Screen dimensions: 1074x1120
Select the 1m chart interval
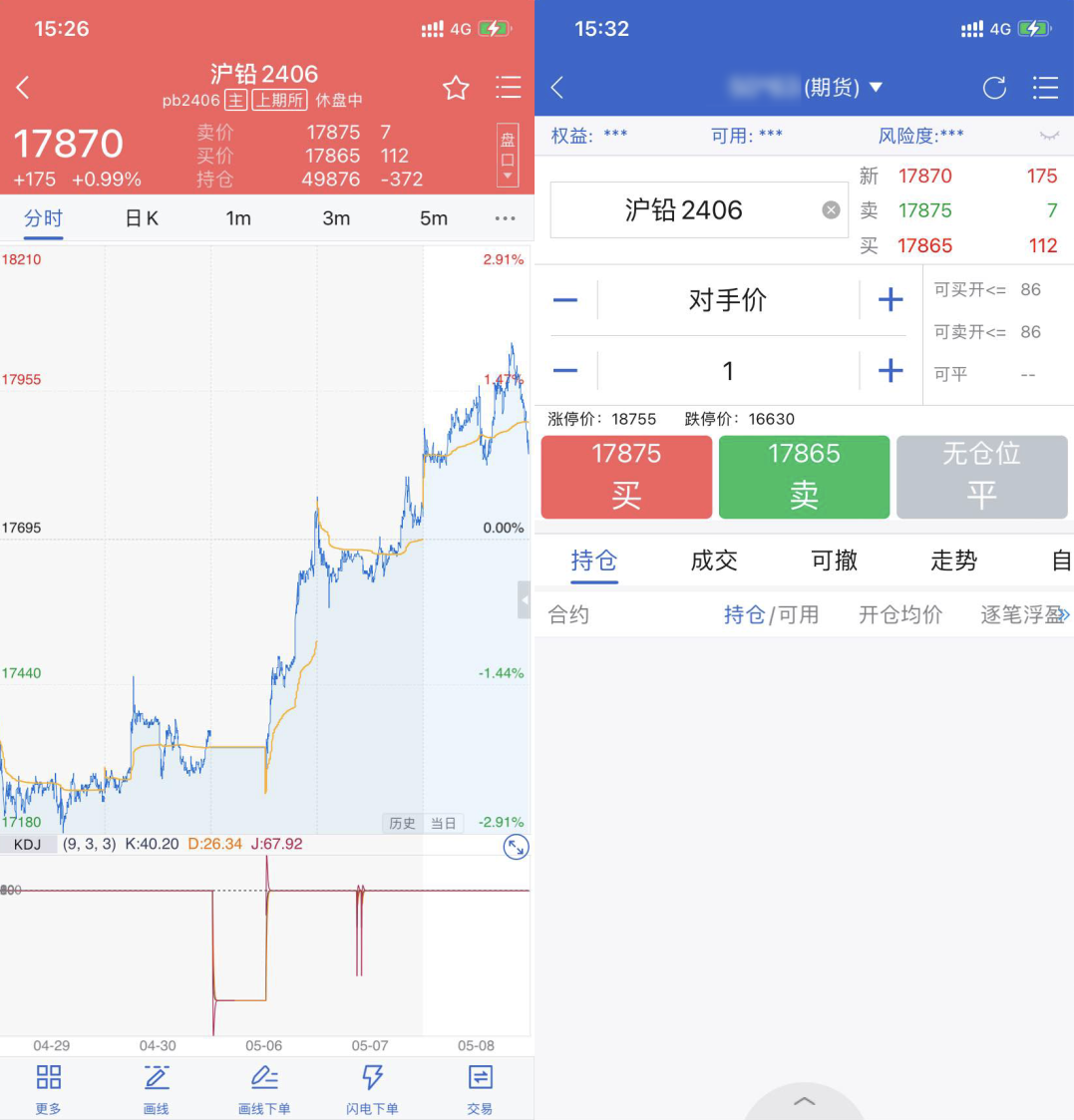pos(238,218)
